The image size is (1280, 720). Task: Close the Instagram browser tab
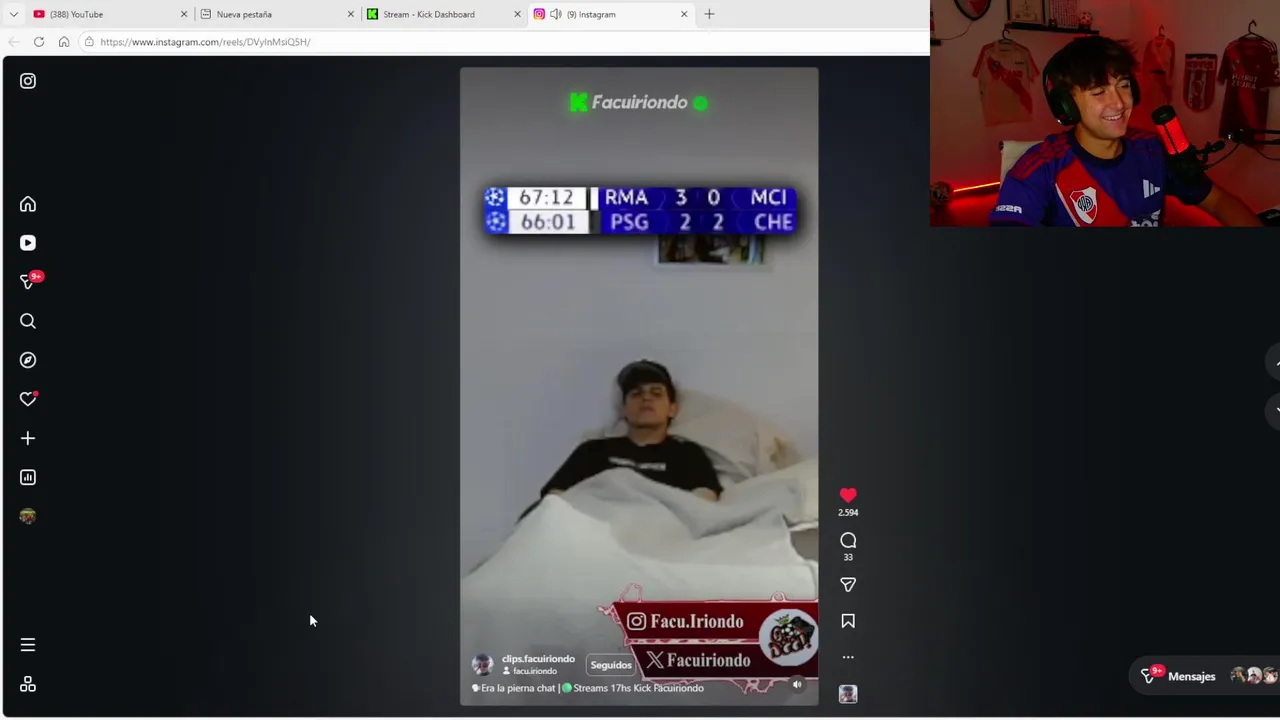point(684,14)
